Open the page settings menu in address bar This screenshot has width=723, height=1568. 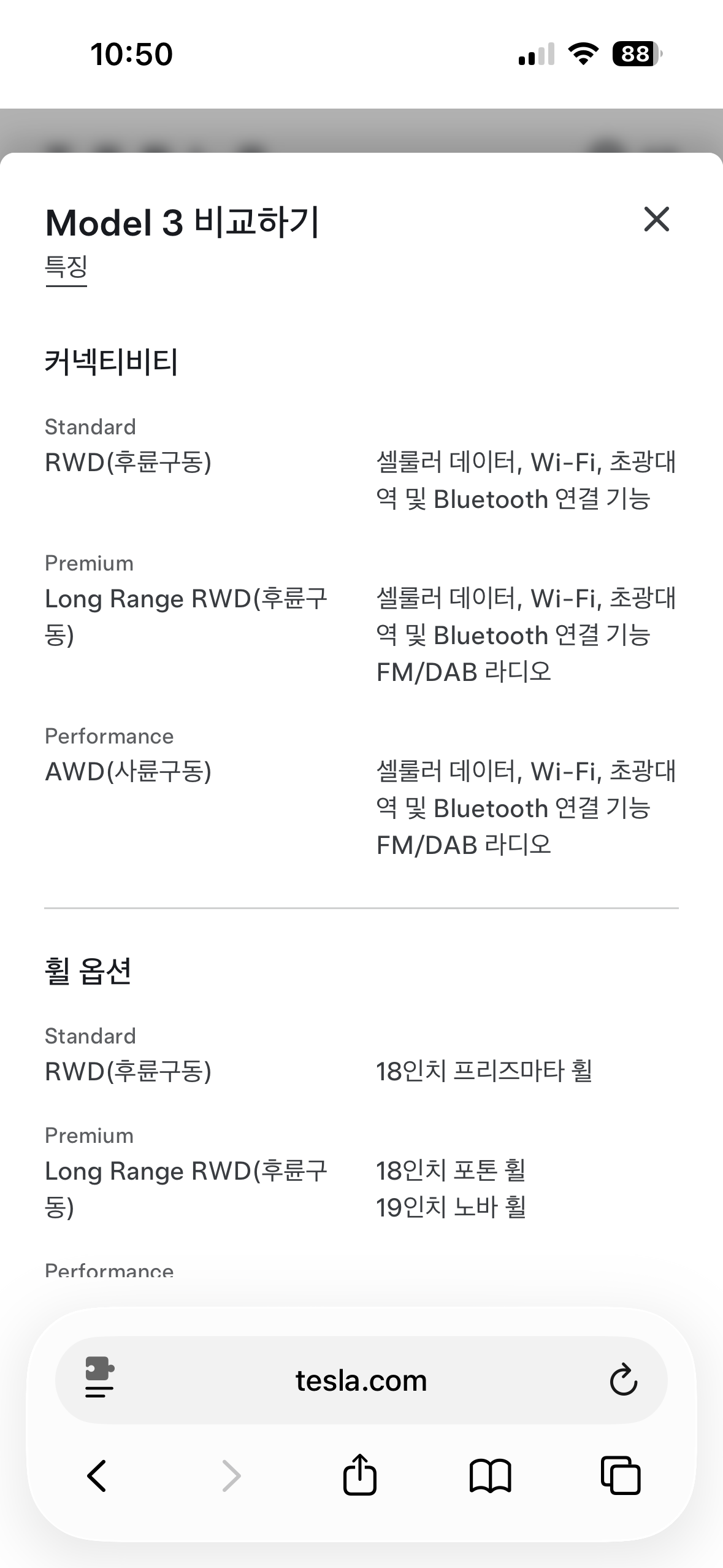coord(100,1380)
